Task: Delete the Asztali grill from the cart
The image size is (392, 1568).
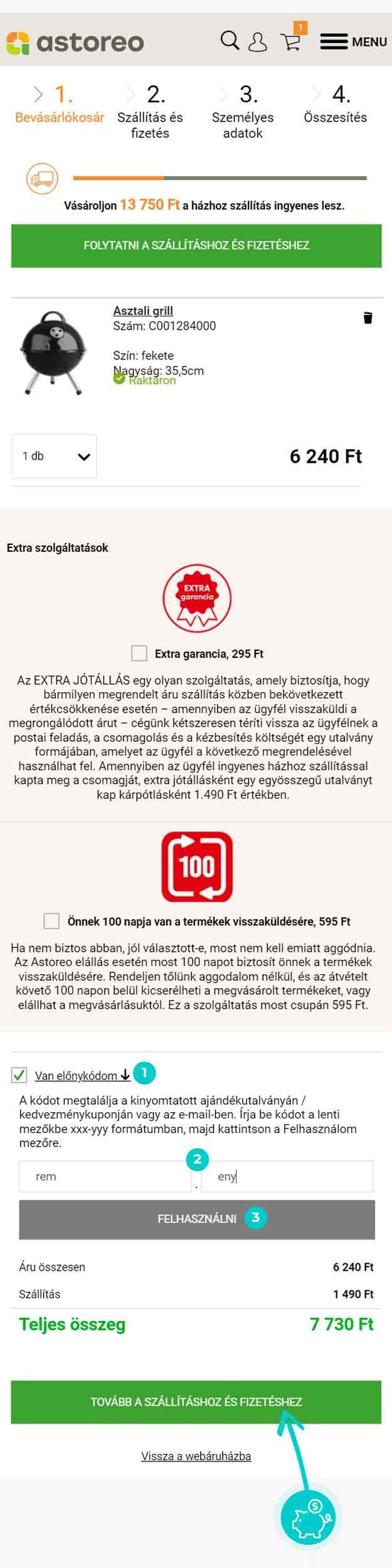Action: [368, 318]
